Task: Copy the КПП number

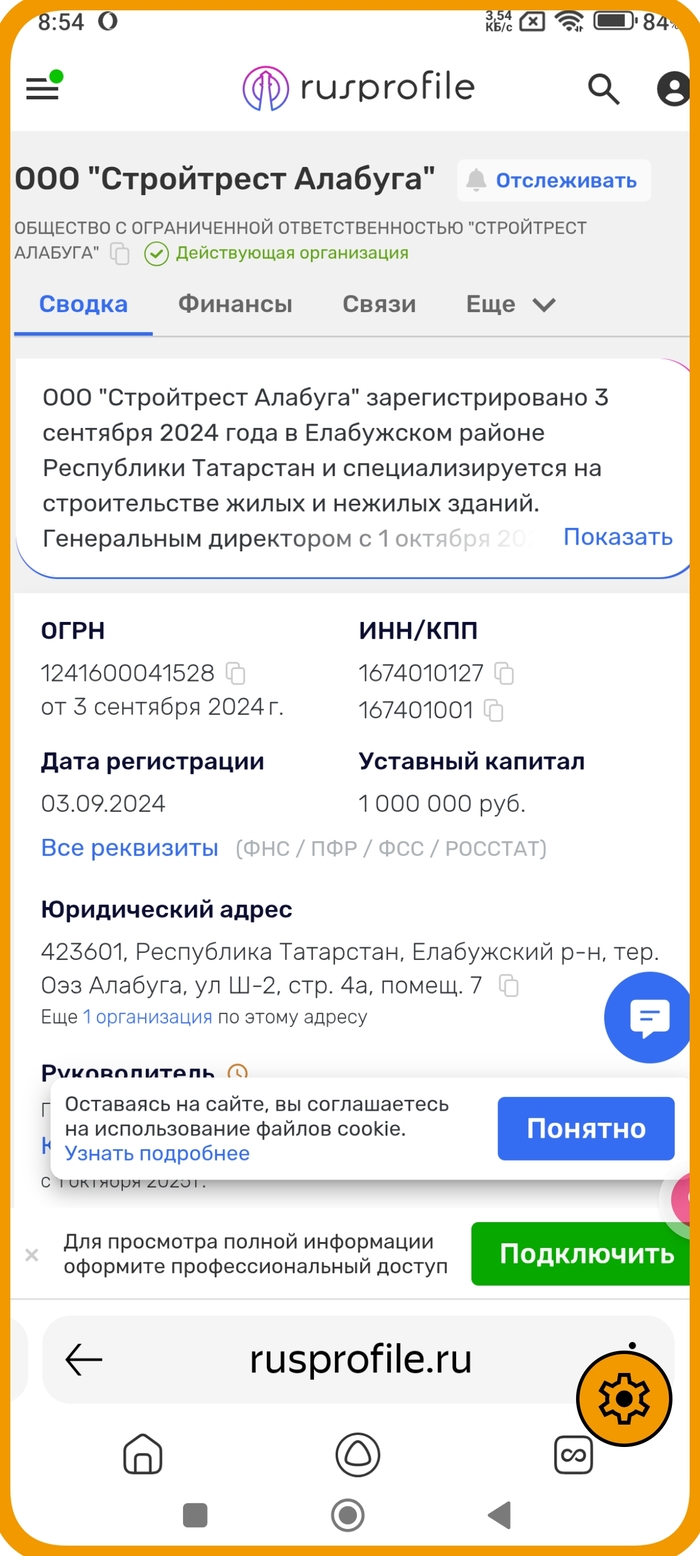Action: click(493, 711)
